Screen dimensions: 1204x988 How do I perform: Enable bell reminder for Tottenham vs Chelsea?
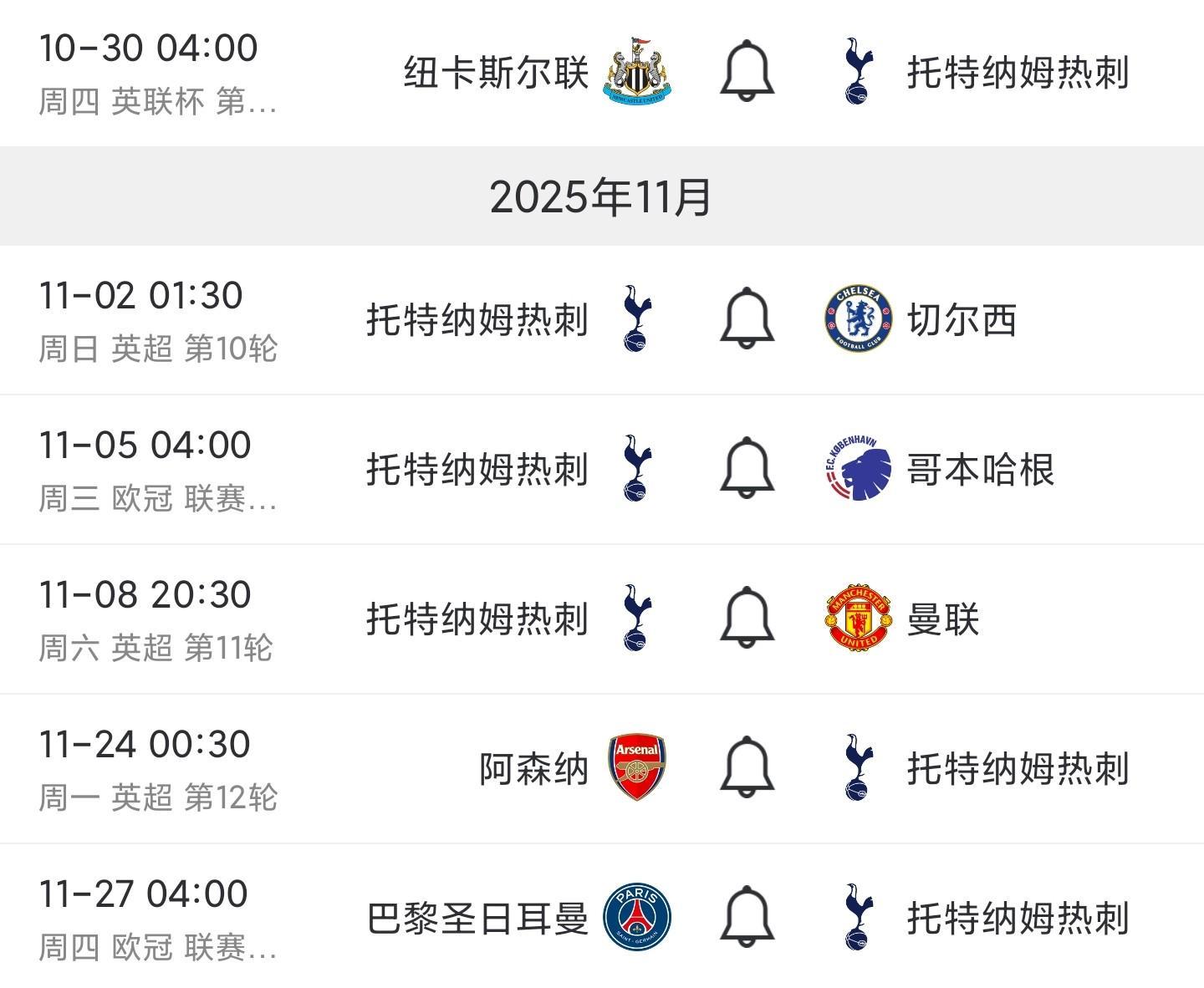[747, 318]
